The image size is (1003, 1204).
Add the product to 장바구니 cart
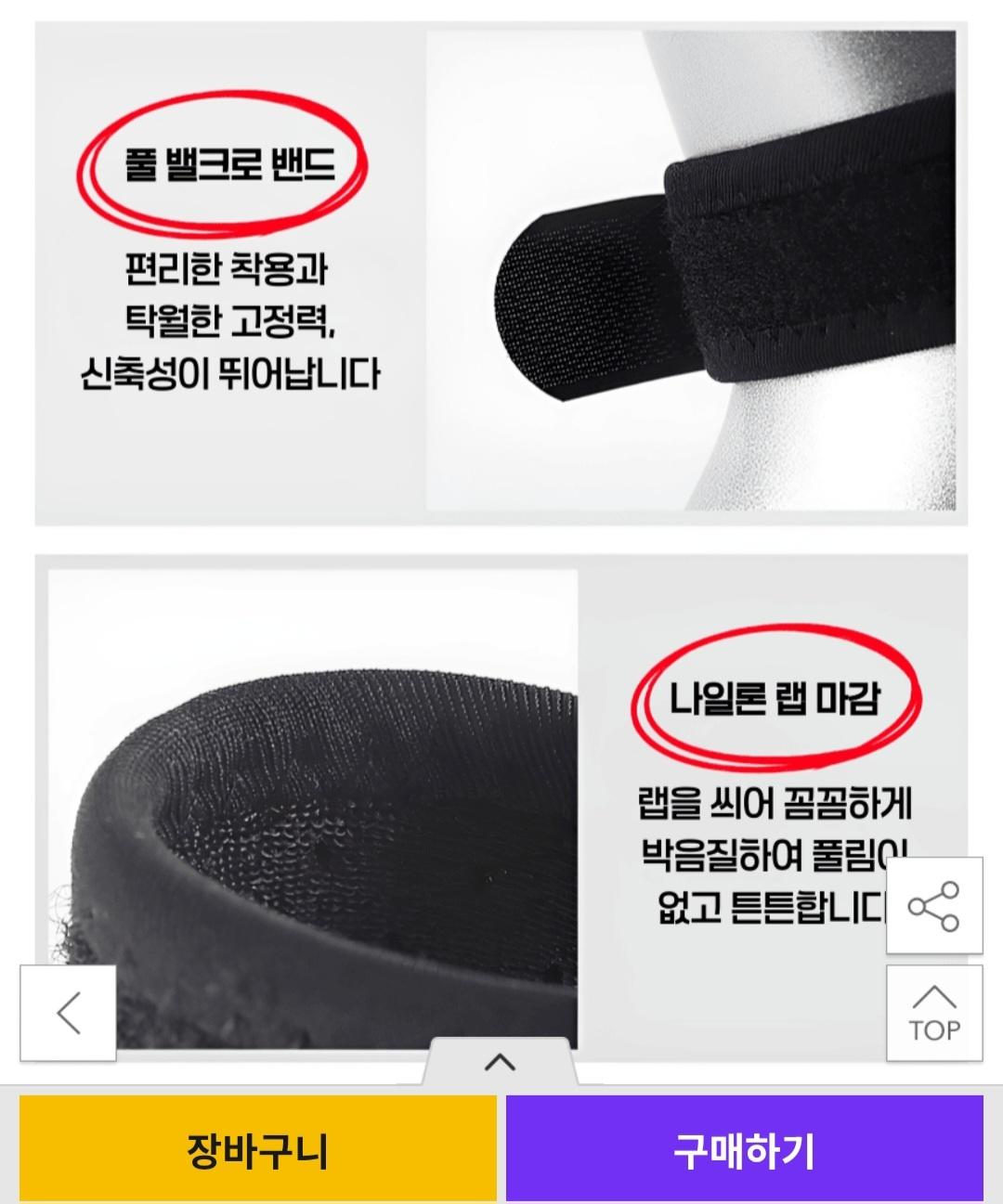tap(258, 1149)
